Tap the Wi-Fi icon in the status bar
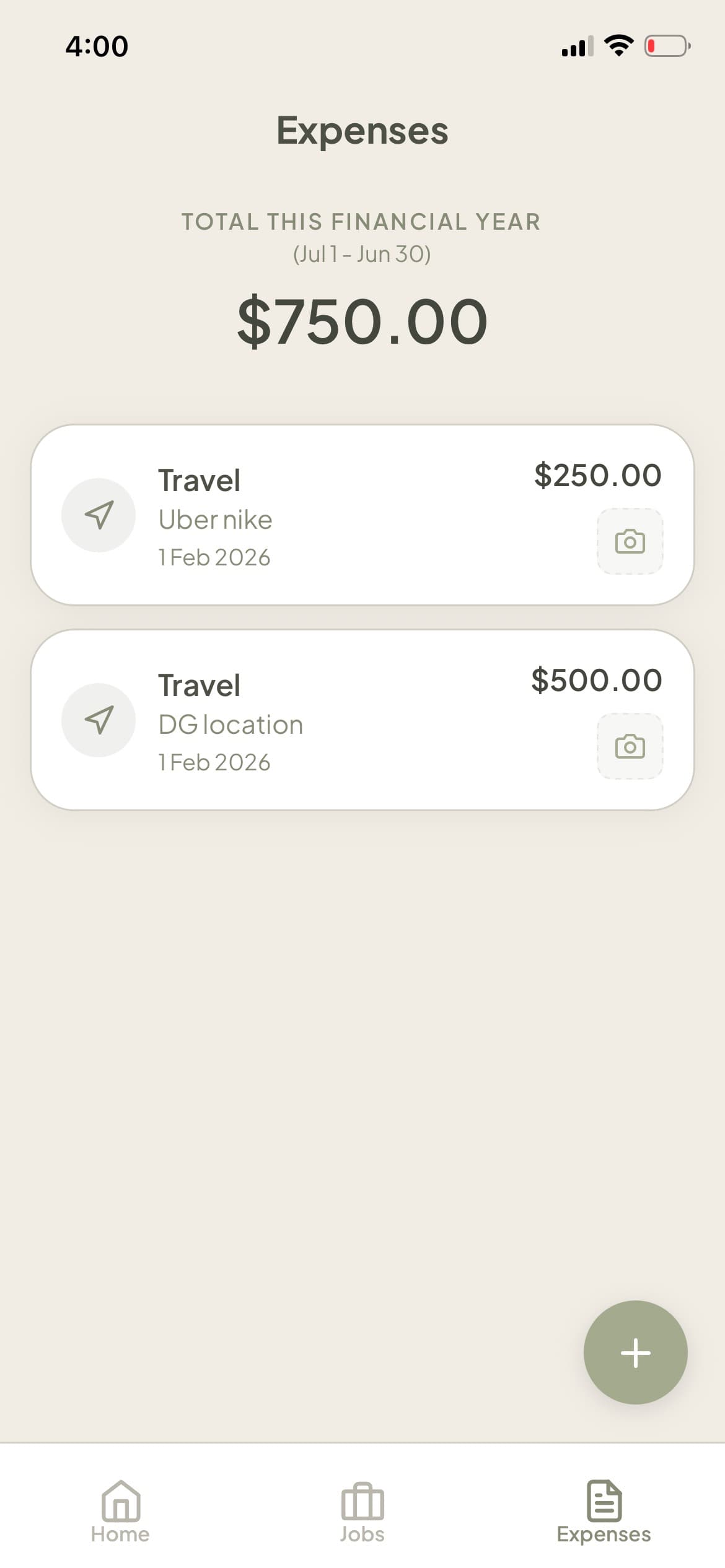This screenshot has height=1568, width=725. [x=619, y=44]
